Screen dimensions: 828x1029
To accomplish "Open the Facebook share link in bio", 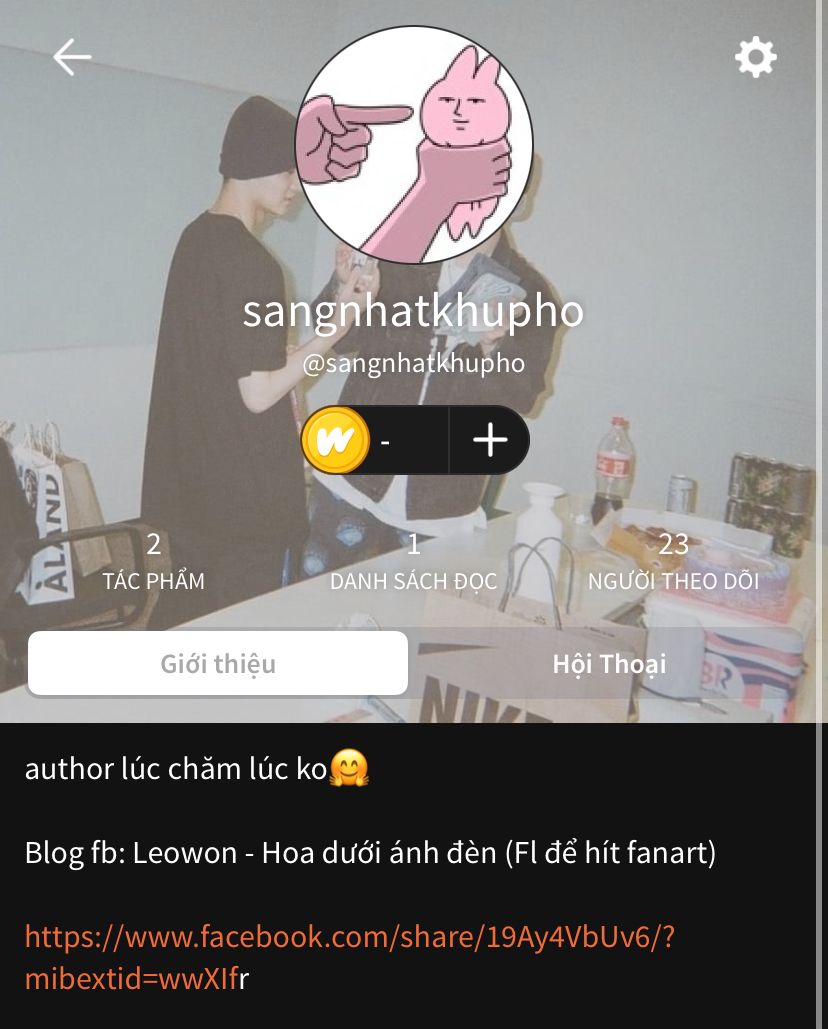I will (x=350, y=957).
